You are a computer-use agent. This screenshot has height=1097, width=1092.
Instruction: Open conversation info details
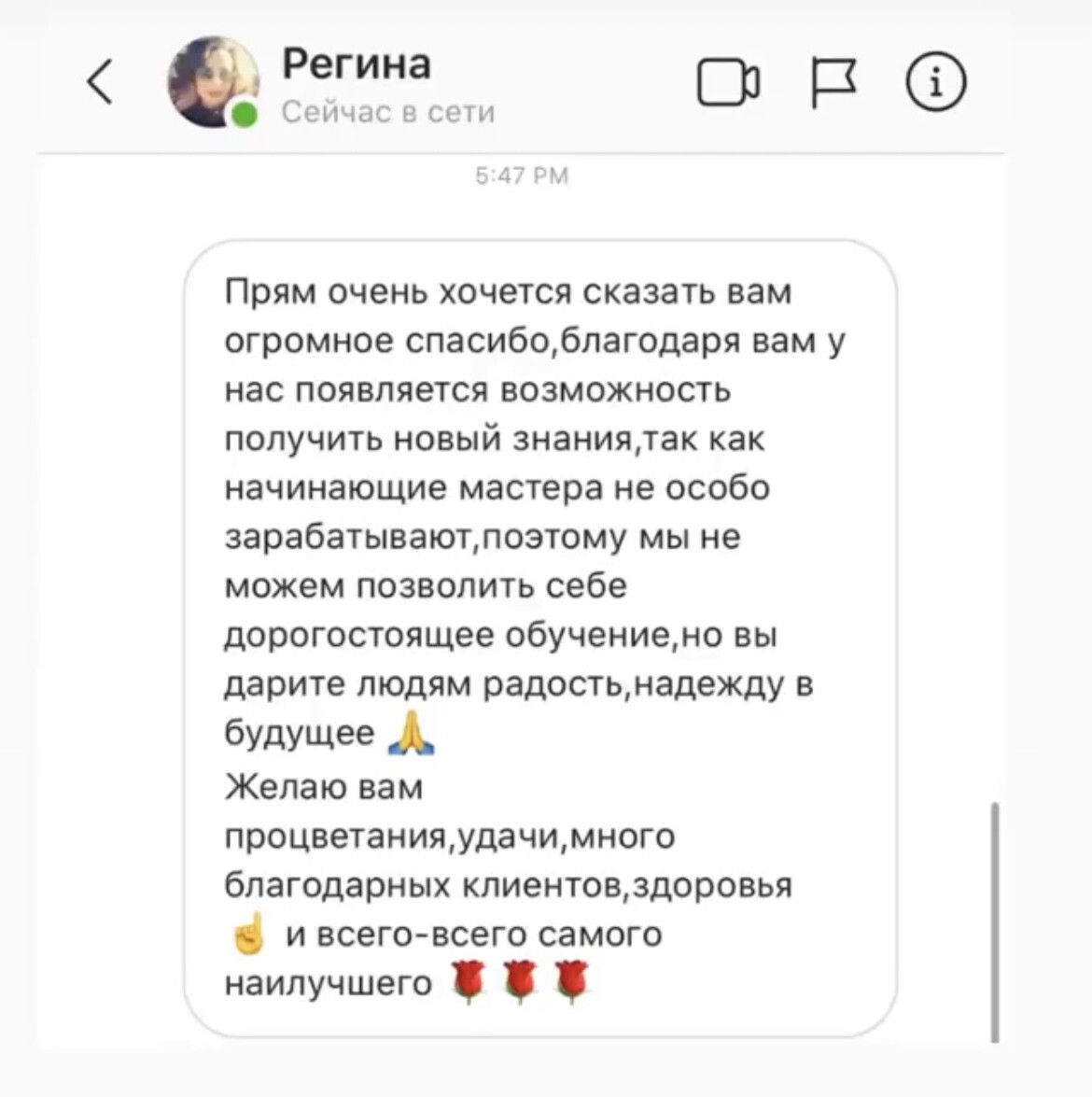click(x=935, y=82)
